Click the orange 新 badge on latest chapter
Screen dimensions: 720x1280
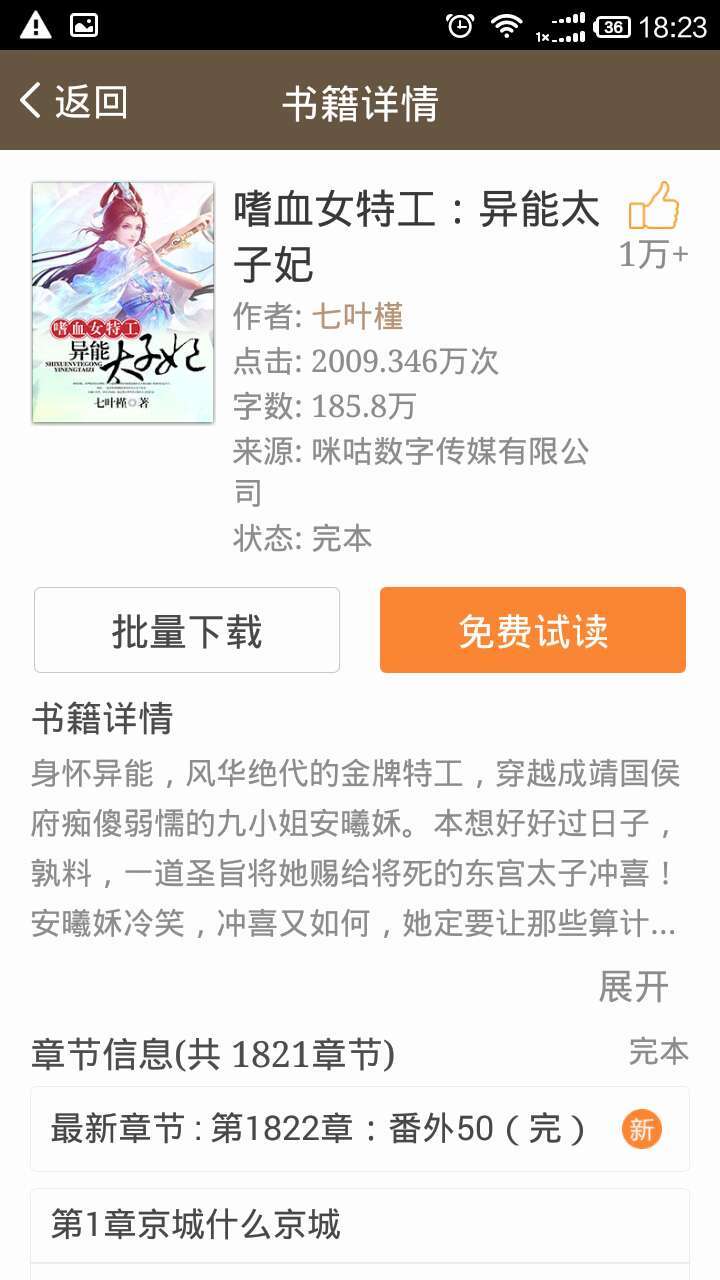pos(643,1129)
